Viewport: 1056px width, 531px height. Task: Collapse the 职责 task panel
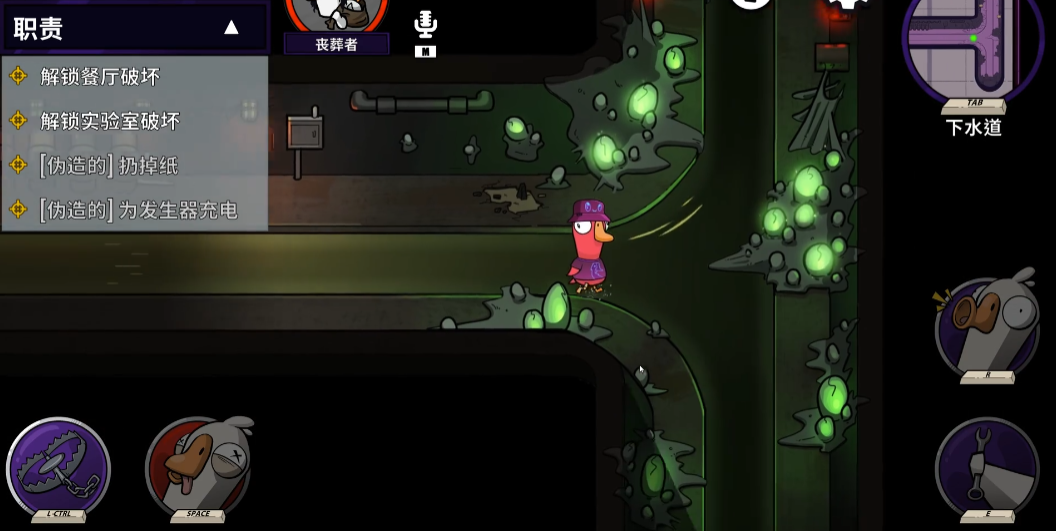231,28
